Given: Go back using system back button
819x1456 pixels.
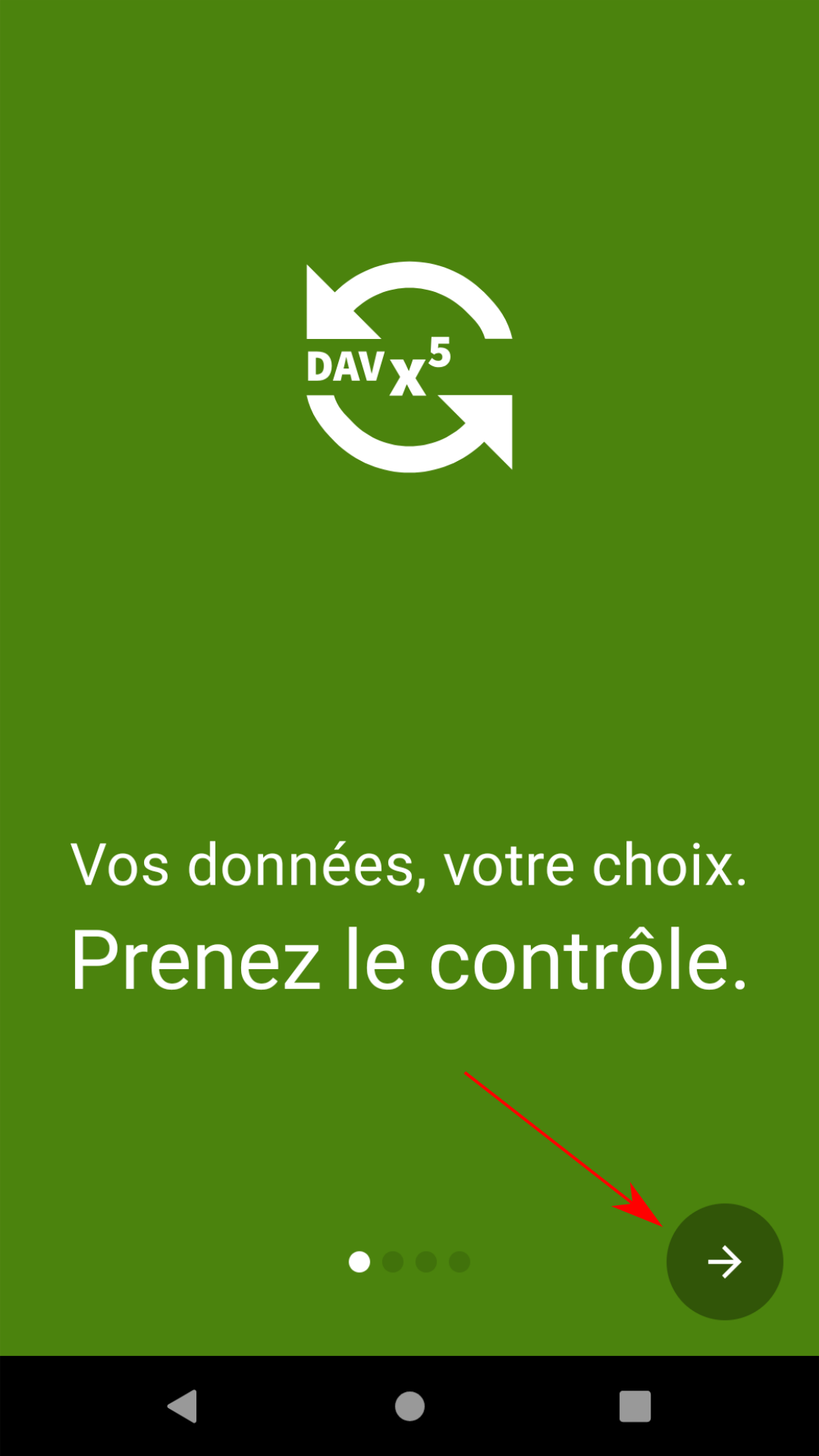Looking at the screenshot, I should point(183,1406).
